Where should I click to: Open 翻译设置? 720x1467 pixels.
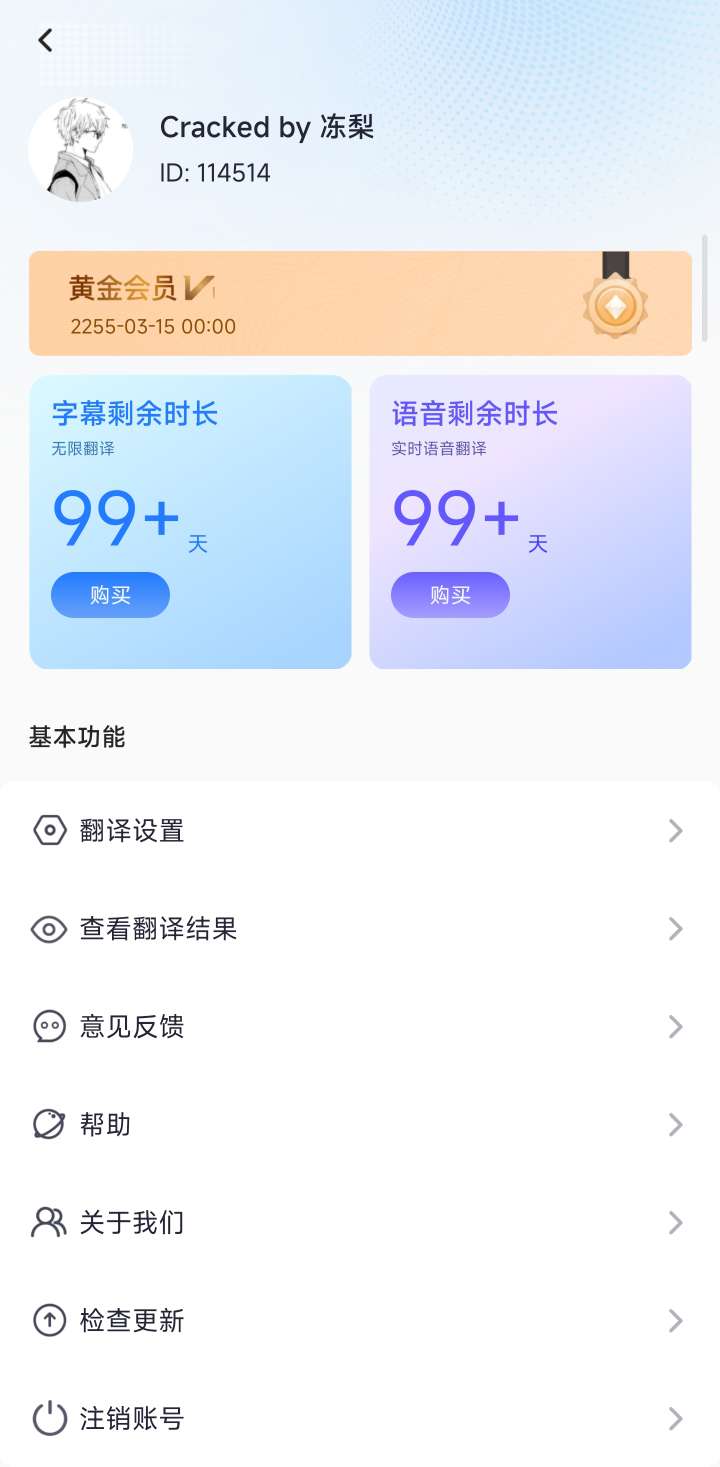(360, 831)
